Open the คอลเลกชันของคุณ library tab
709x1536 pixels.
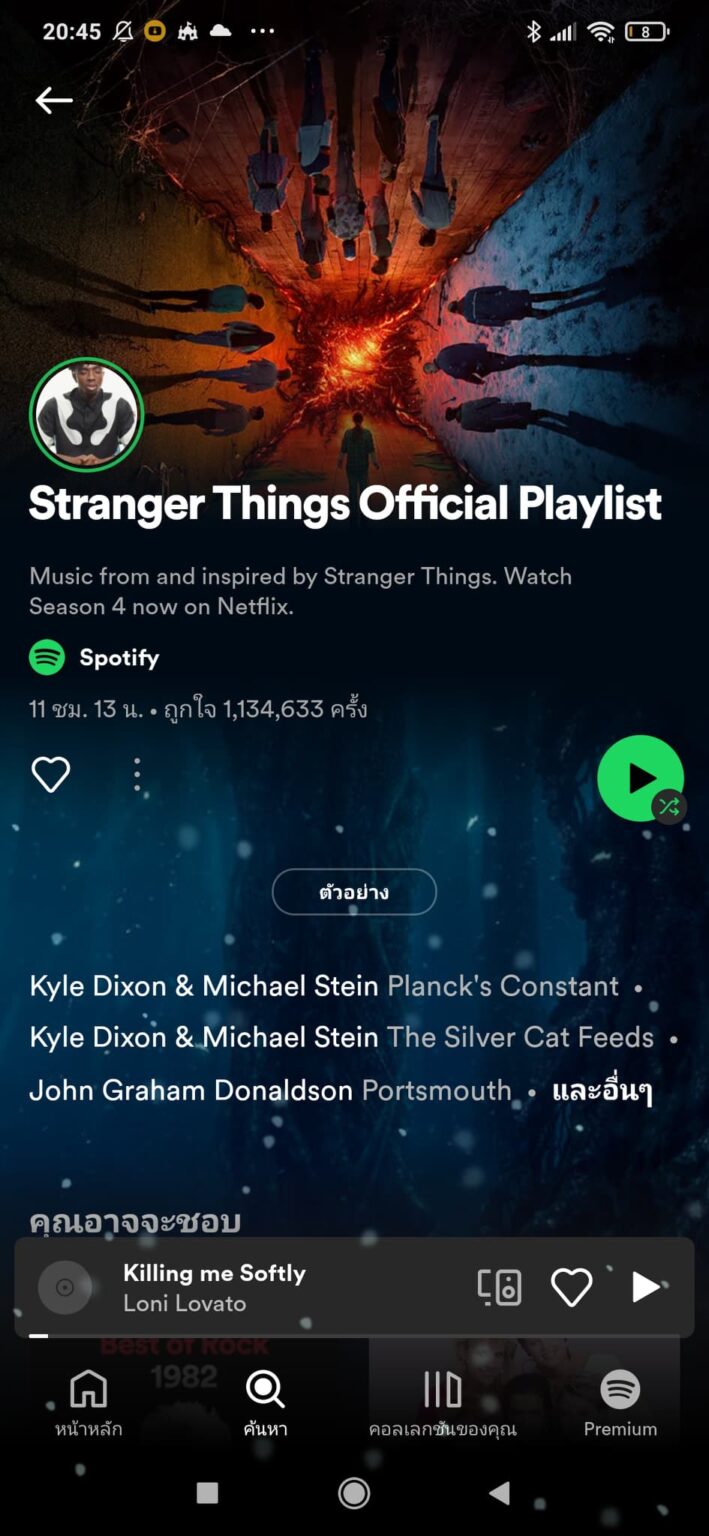click(x=442, y=1402)
